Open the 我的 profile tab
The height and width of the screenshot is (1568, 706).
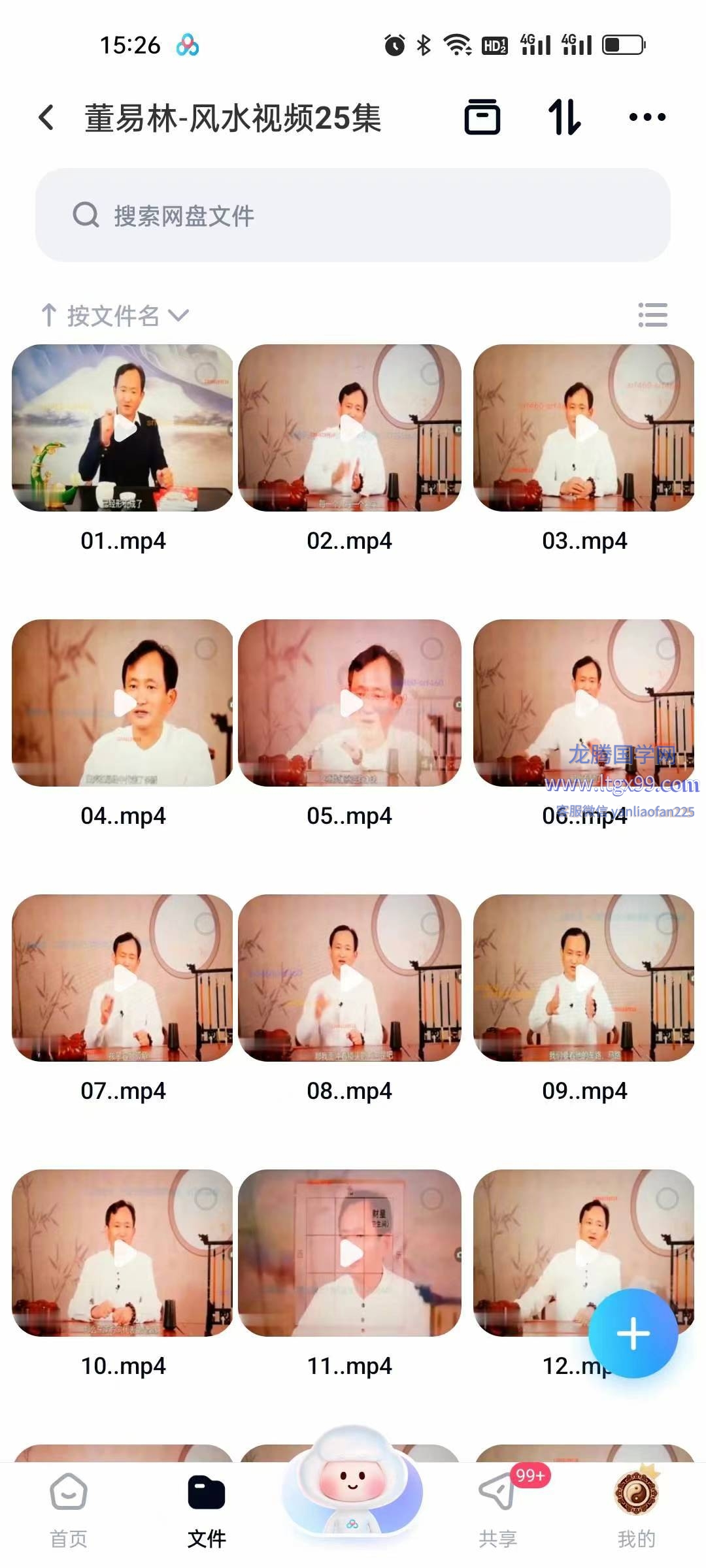click(636, 1510)
